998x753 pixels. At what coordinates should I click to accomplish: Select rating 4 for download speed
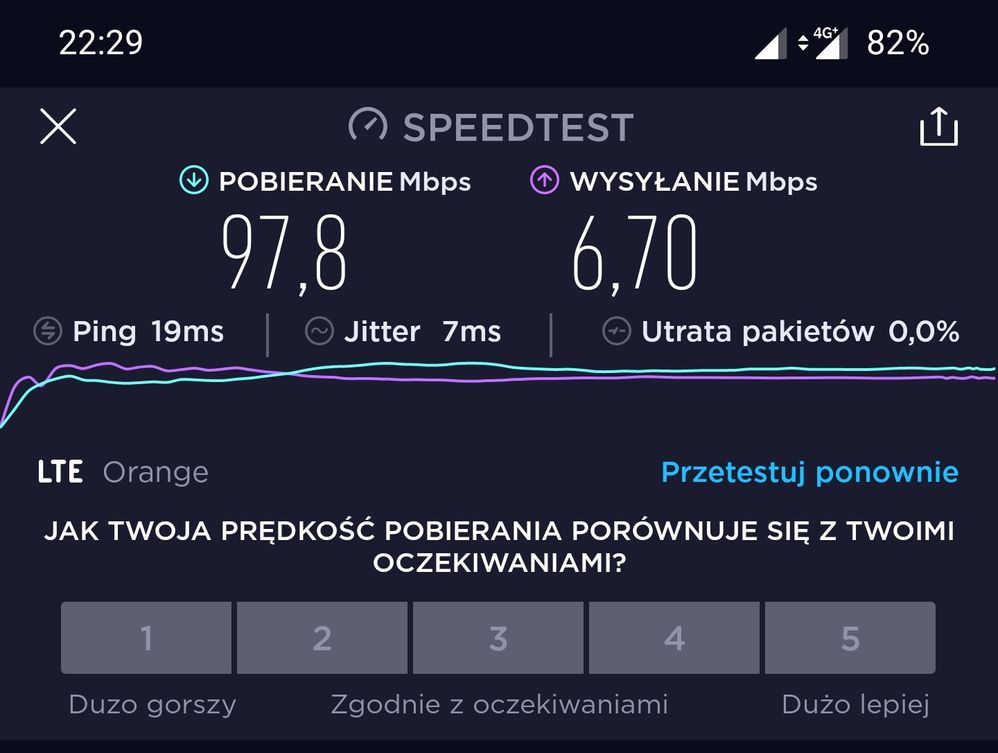(674, 638)
